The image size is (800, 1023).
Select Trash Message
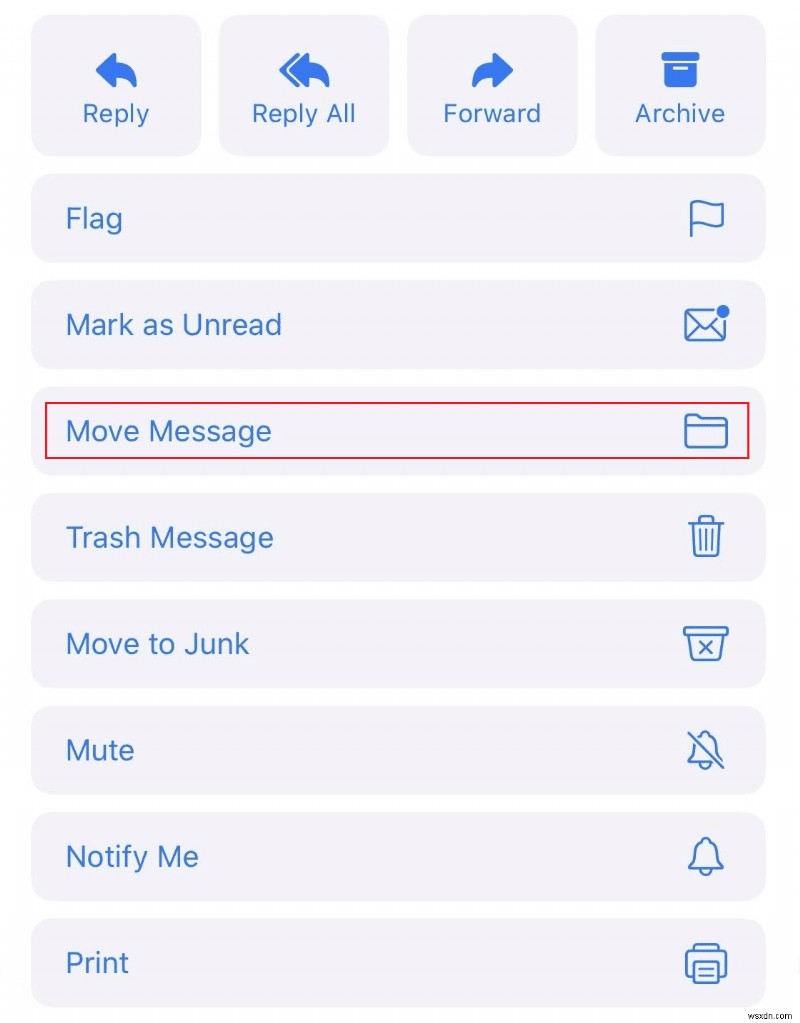398,537
